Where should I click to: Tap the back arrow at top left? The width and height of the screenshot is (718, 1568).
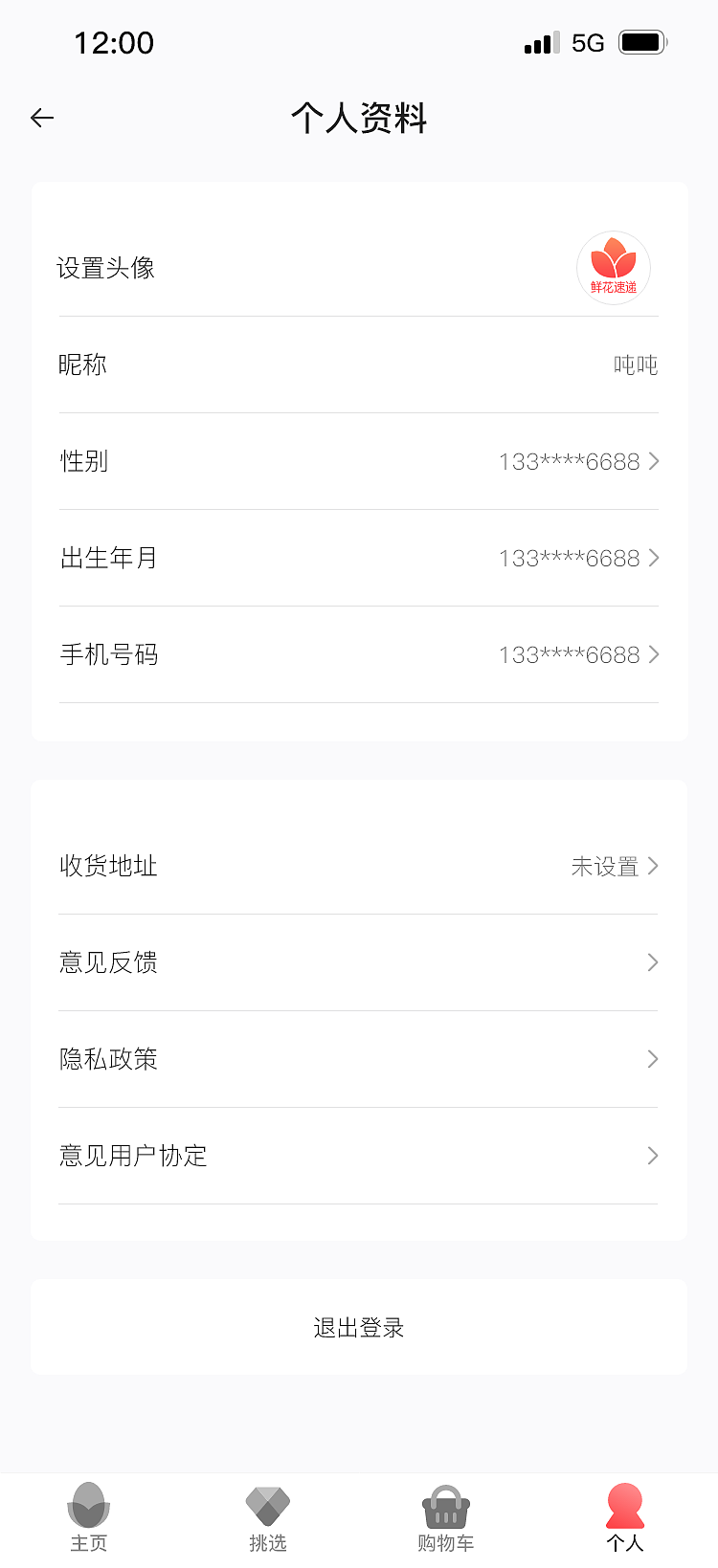41,118
